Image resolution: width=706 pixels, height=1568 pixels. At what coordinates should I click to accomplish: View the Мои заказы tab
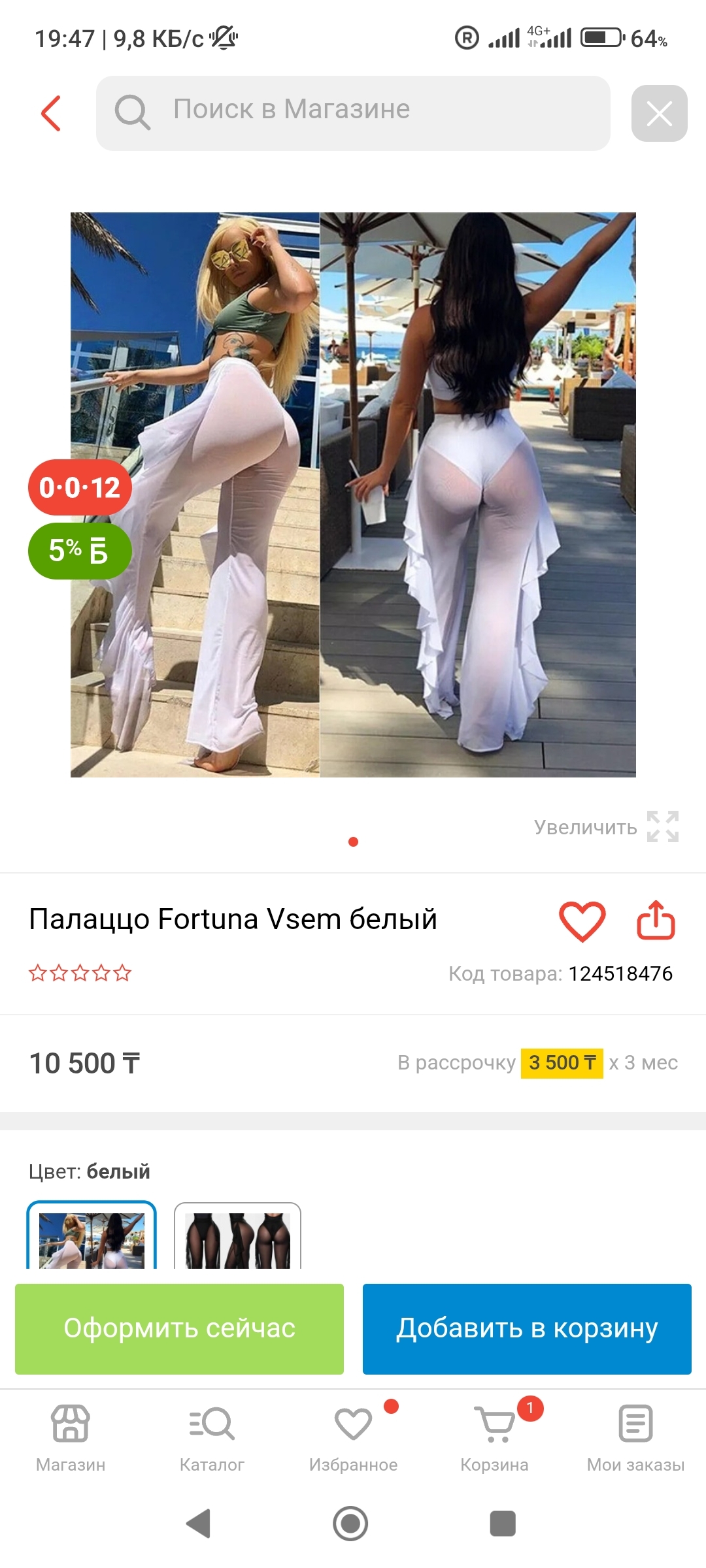635,1437
